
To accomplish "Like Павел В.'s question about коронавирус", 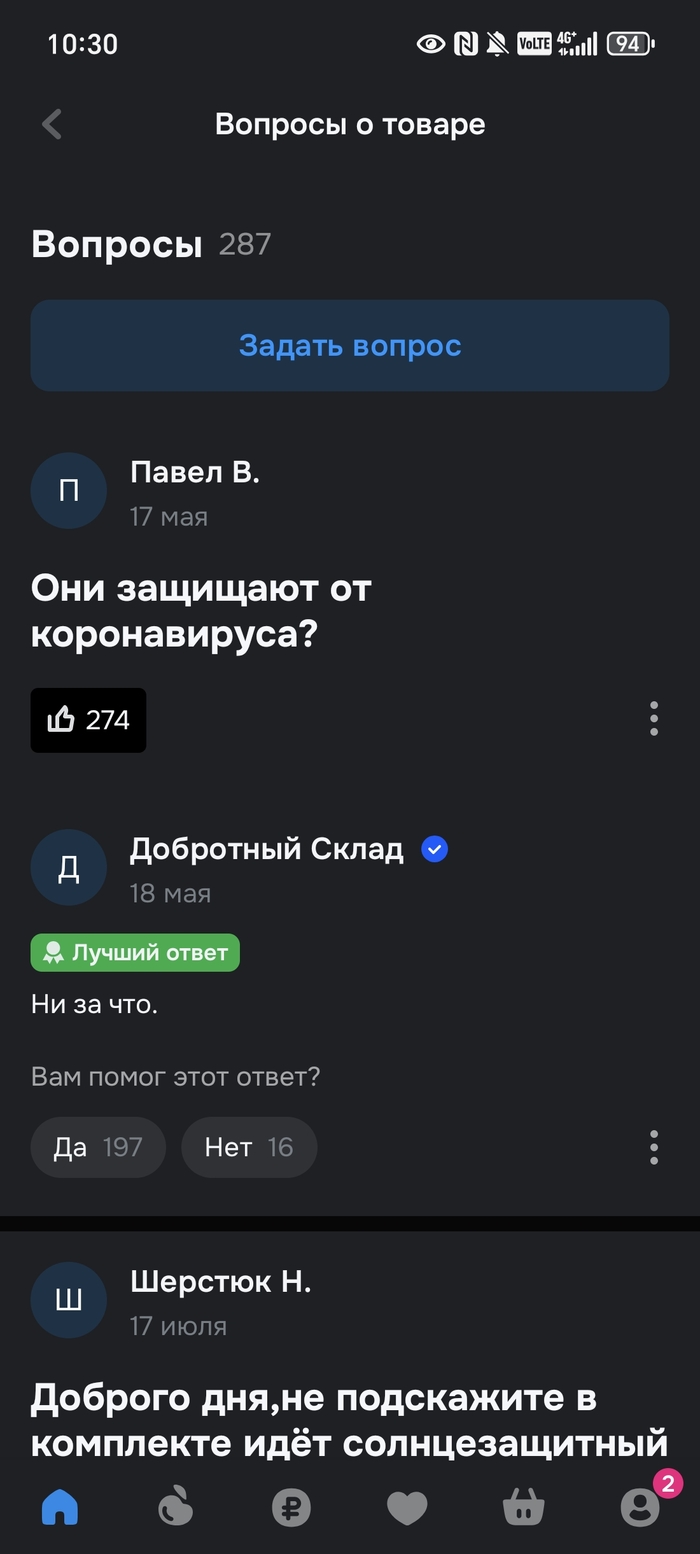I will pos(88,720).
